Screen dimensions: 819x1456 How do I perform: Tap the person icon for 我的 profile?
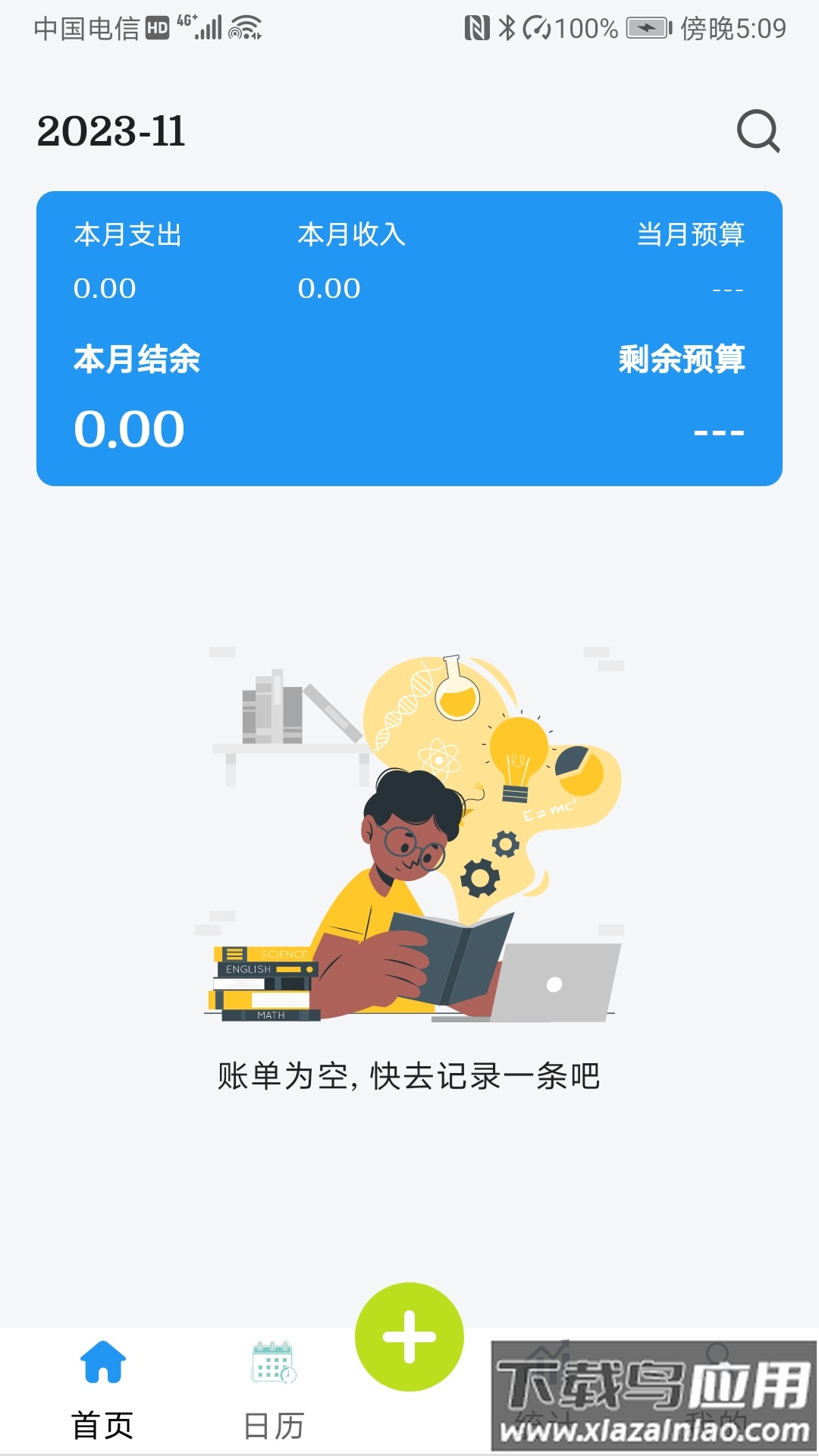(x=719, y=1357)
